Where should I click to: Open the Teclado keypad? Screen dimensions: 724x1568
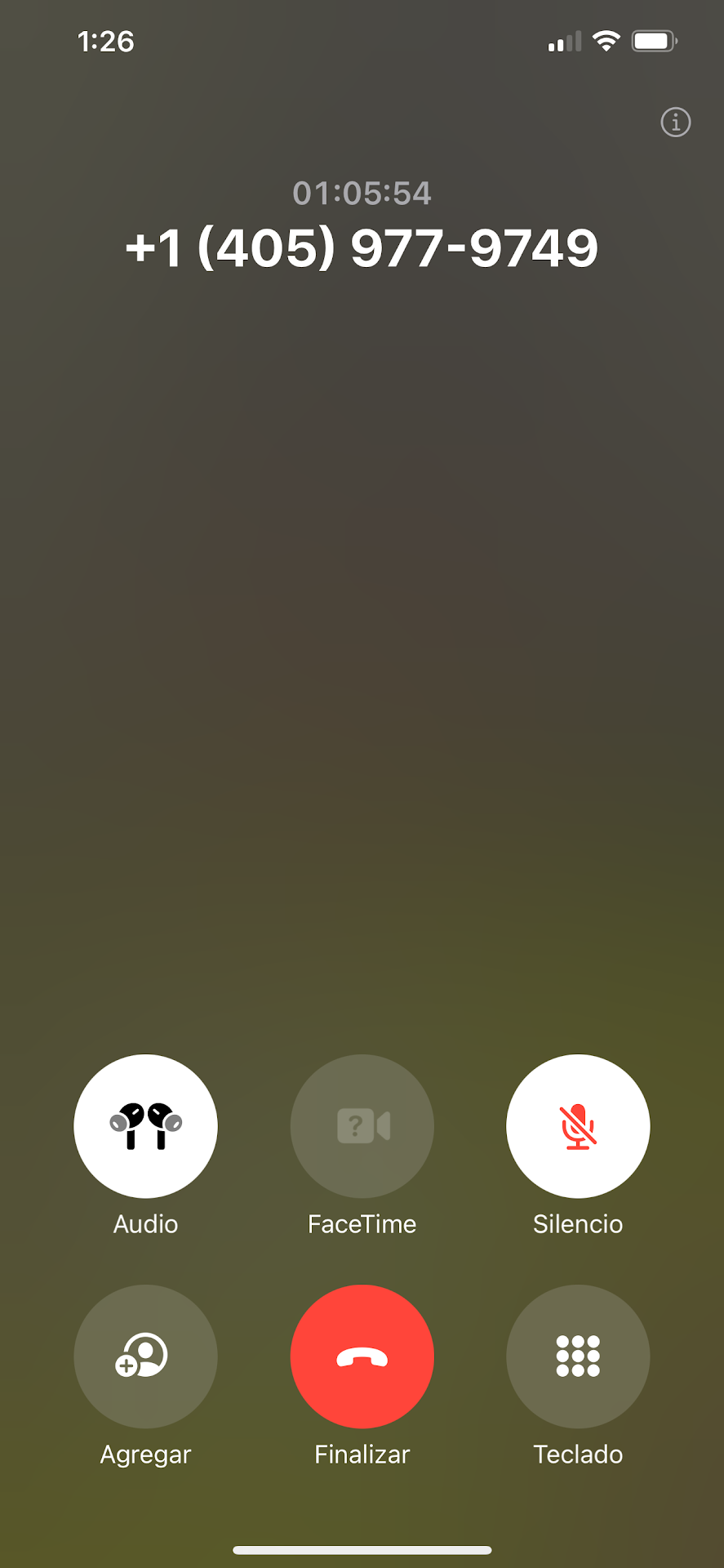pos(578,1356)
